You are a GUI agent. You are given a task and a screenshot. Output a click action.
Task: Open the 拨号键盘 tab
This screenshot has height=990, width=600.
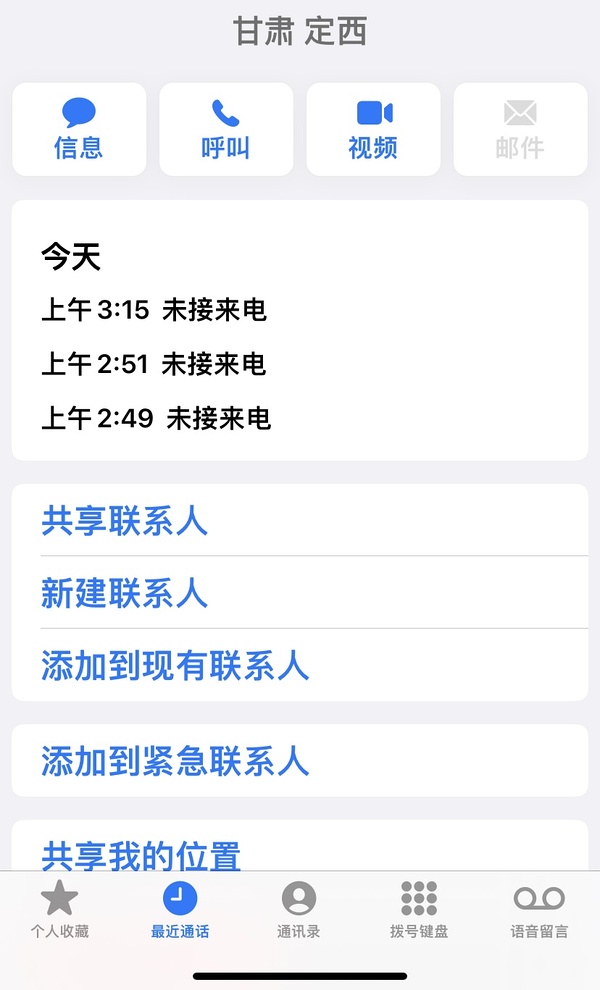pyautogui.click(x=419, y=910)
